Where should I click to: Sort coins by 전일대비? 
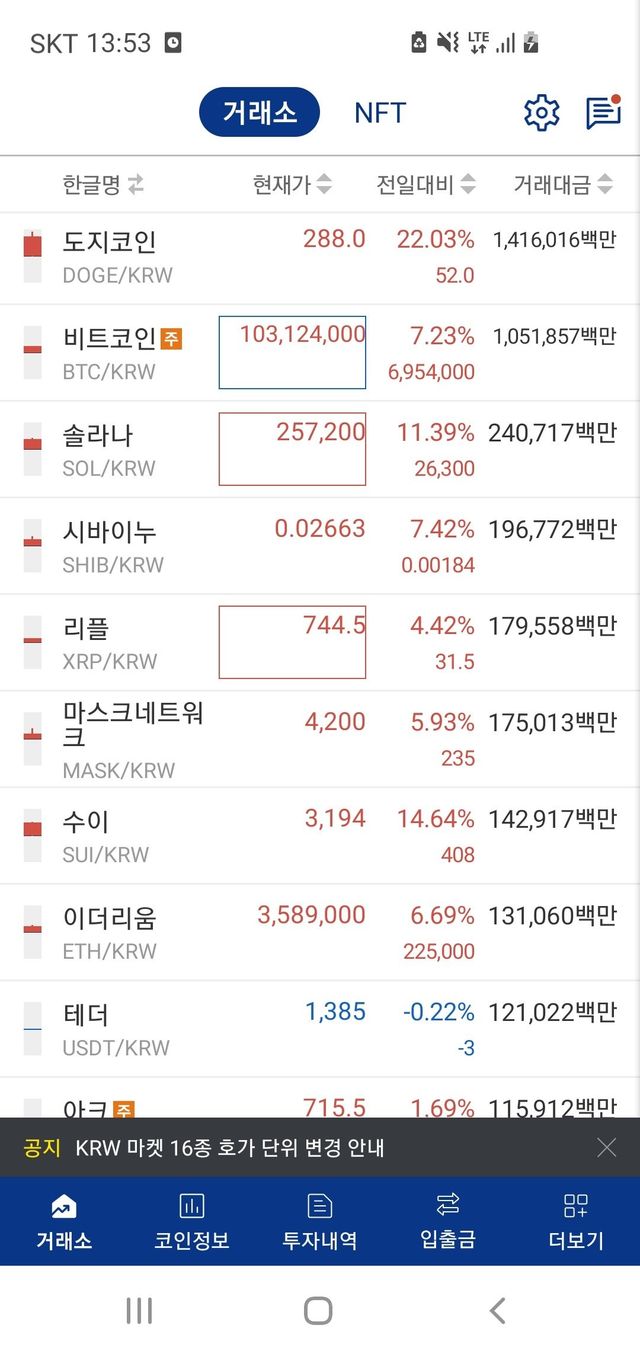pos(425,184)
